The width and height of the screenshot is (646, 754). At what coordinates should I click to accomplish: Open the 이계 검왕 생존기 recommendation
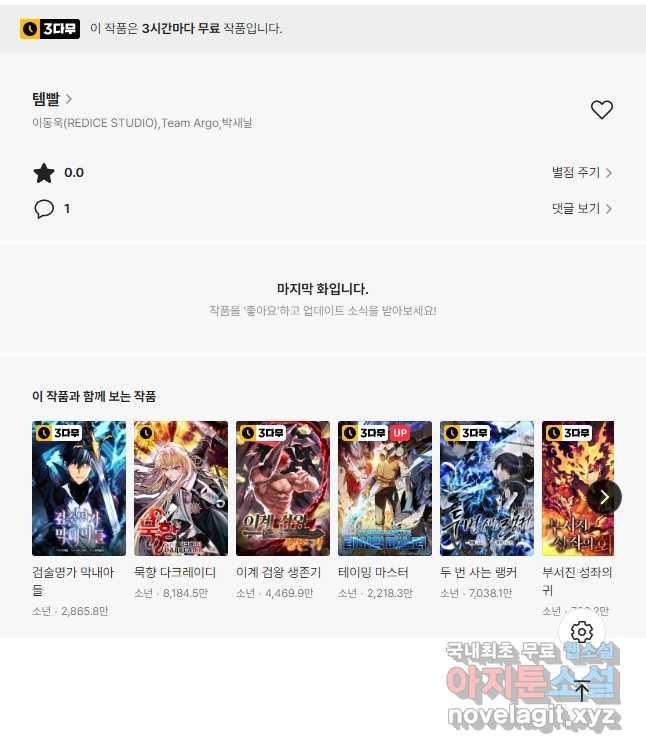tap(283, 488)
